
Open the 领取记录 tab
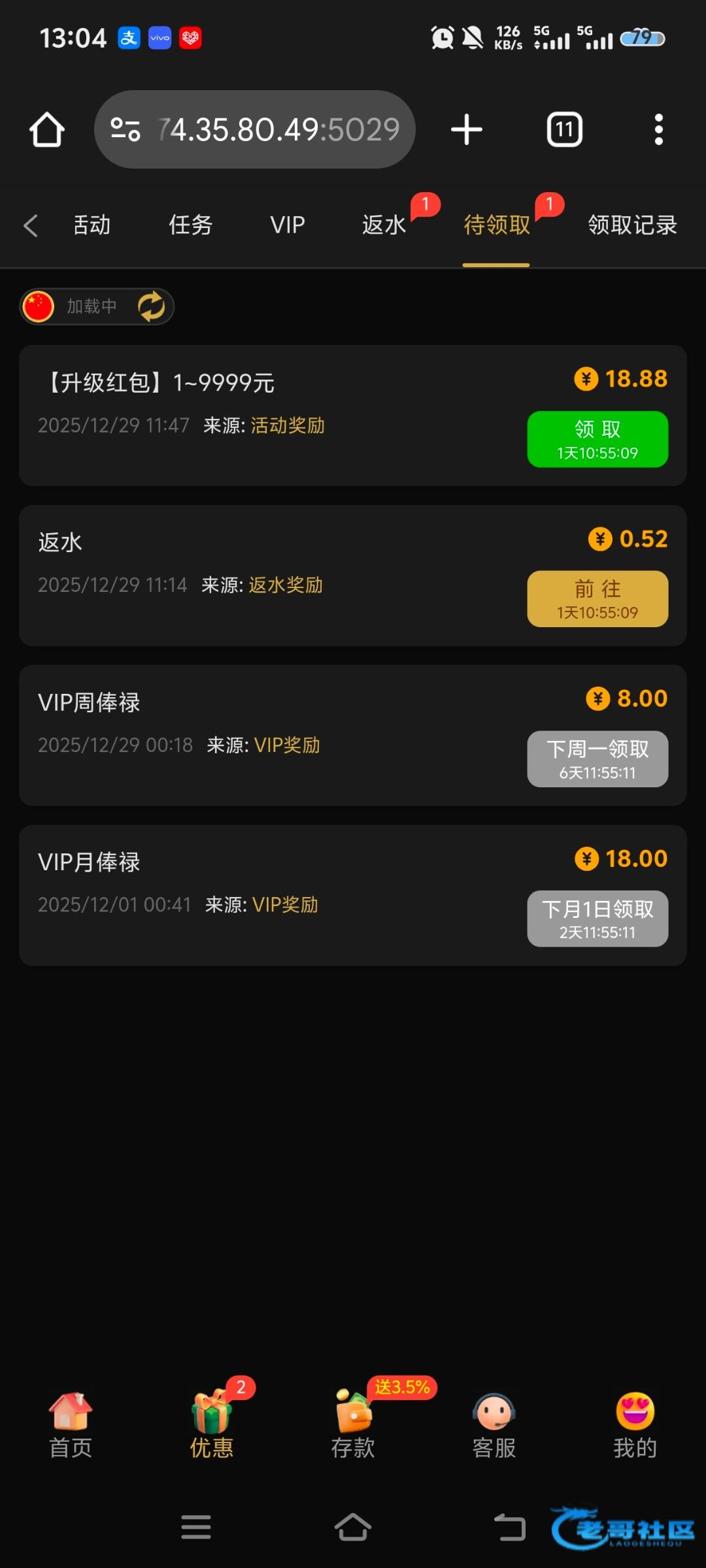[x=632, y=225]
